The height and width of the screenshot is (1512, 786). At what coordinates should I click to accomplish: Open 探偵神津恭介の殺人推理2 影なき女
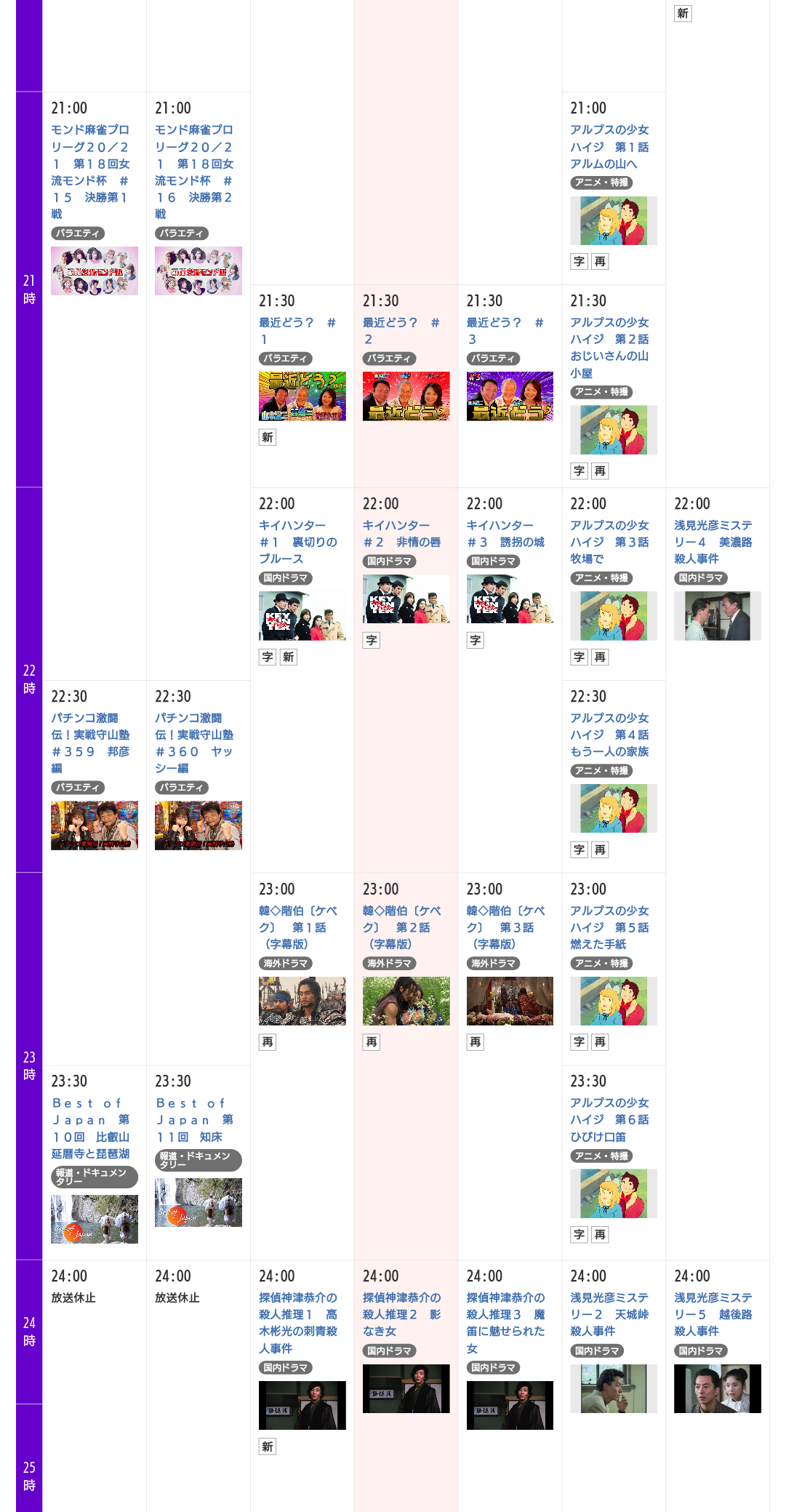(401, 1314)
